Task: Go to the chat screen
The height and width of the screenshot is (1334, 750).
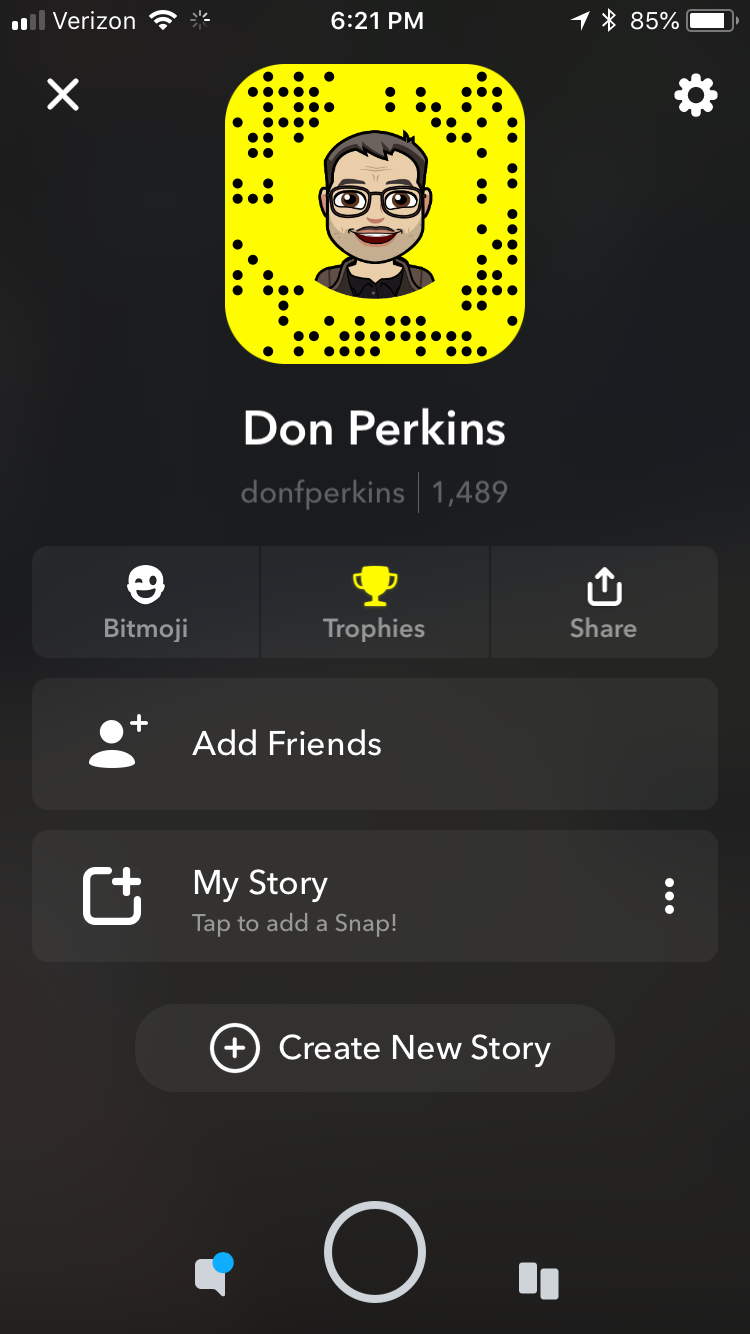Action: tap(213, 1275)
